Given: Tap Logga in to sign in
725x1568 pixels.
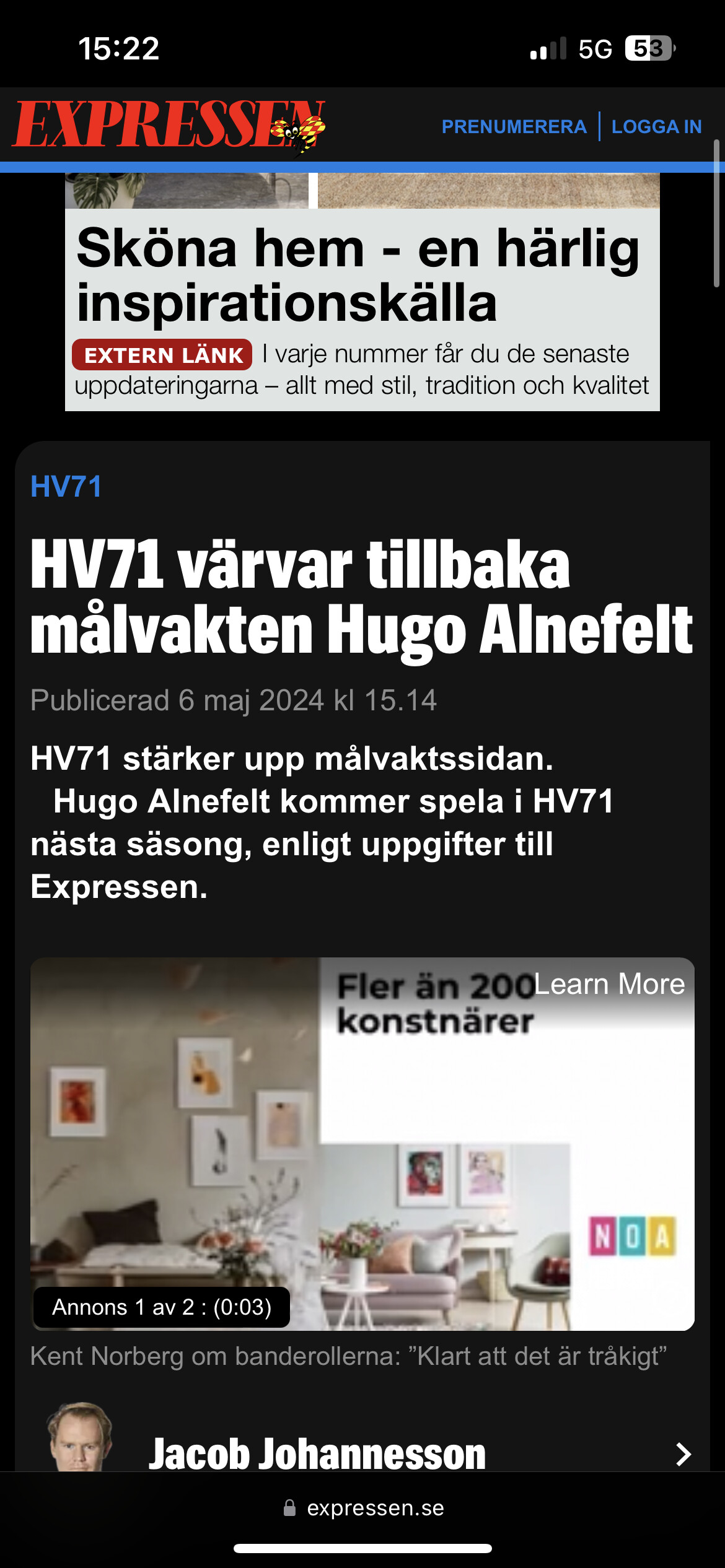Looking at the screenshot, I should point(656,126).
